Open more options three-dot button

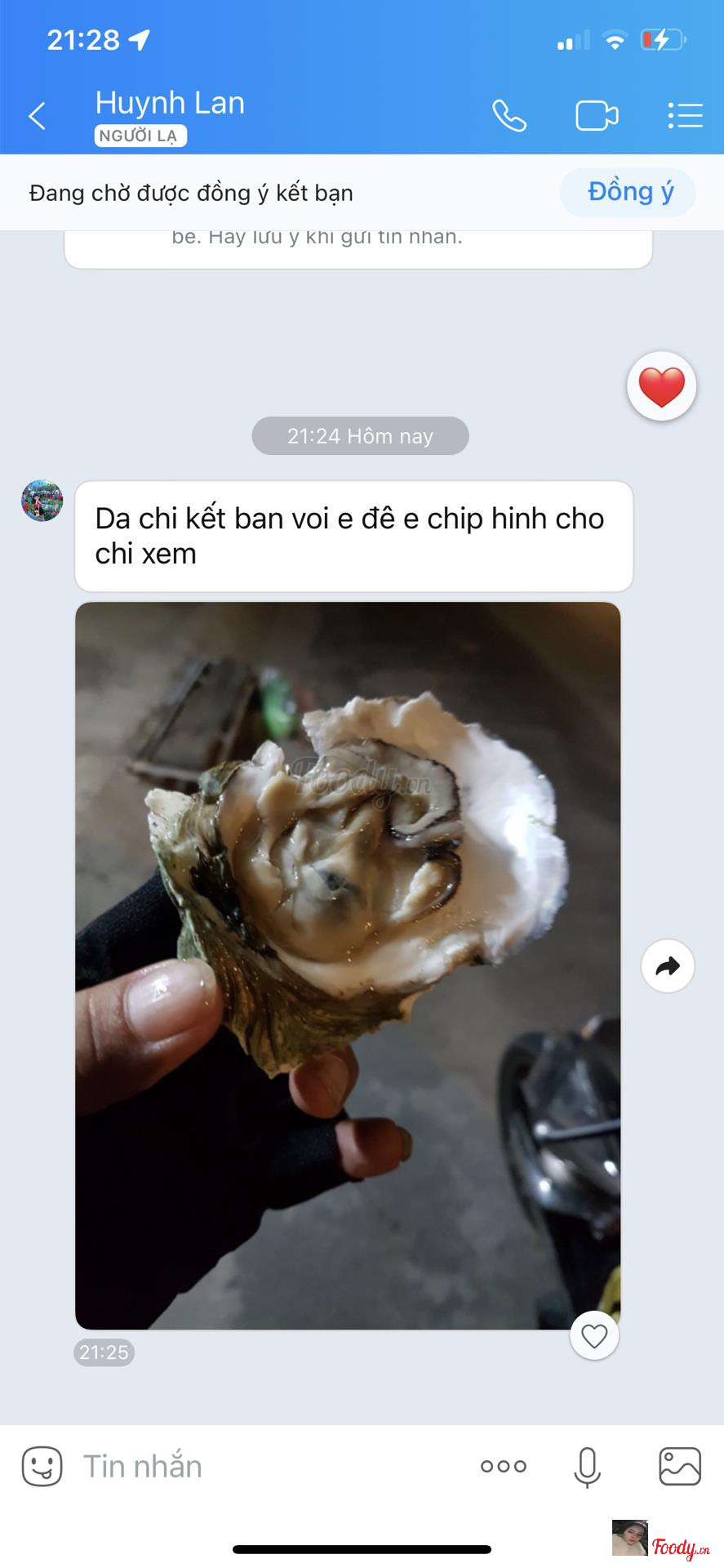[503, 1466]
